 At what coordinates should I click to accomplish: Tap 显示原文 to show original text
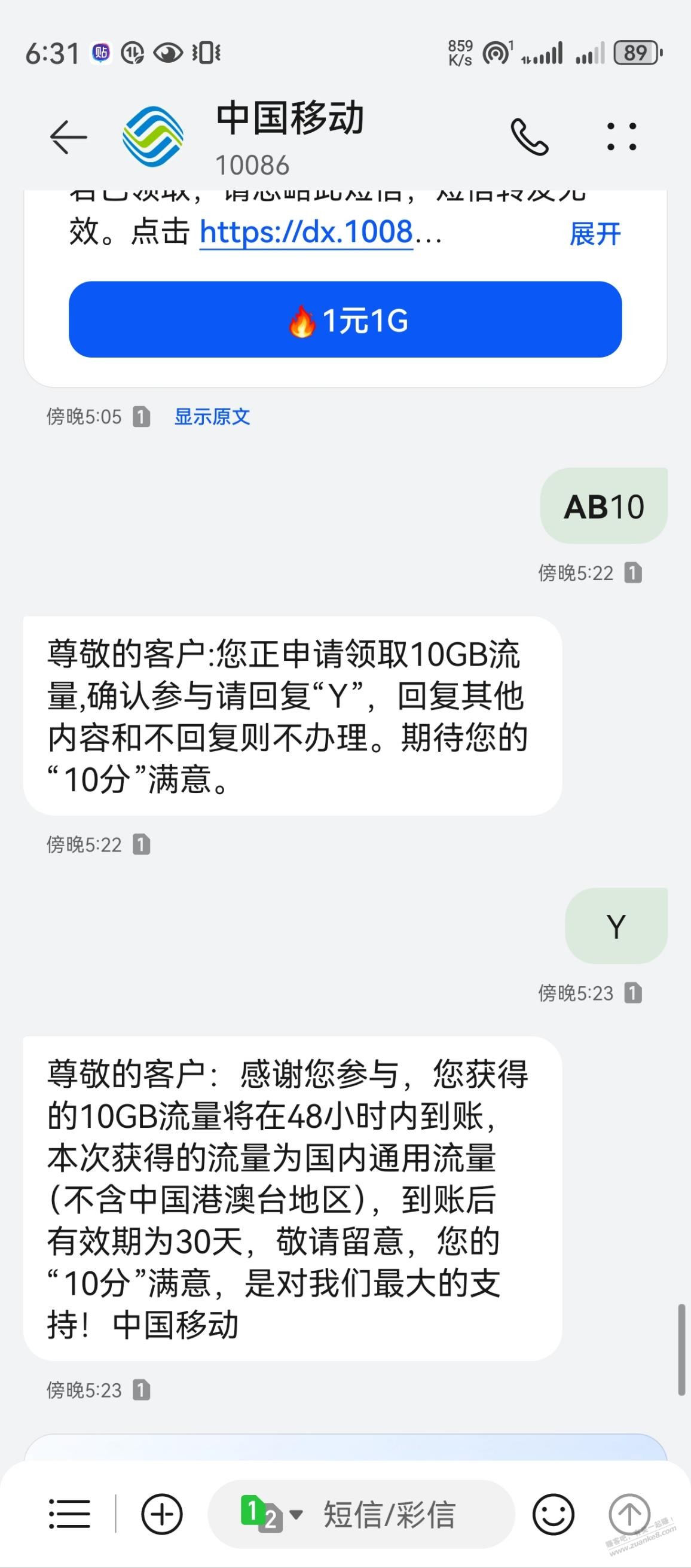coord(212,417)
